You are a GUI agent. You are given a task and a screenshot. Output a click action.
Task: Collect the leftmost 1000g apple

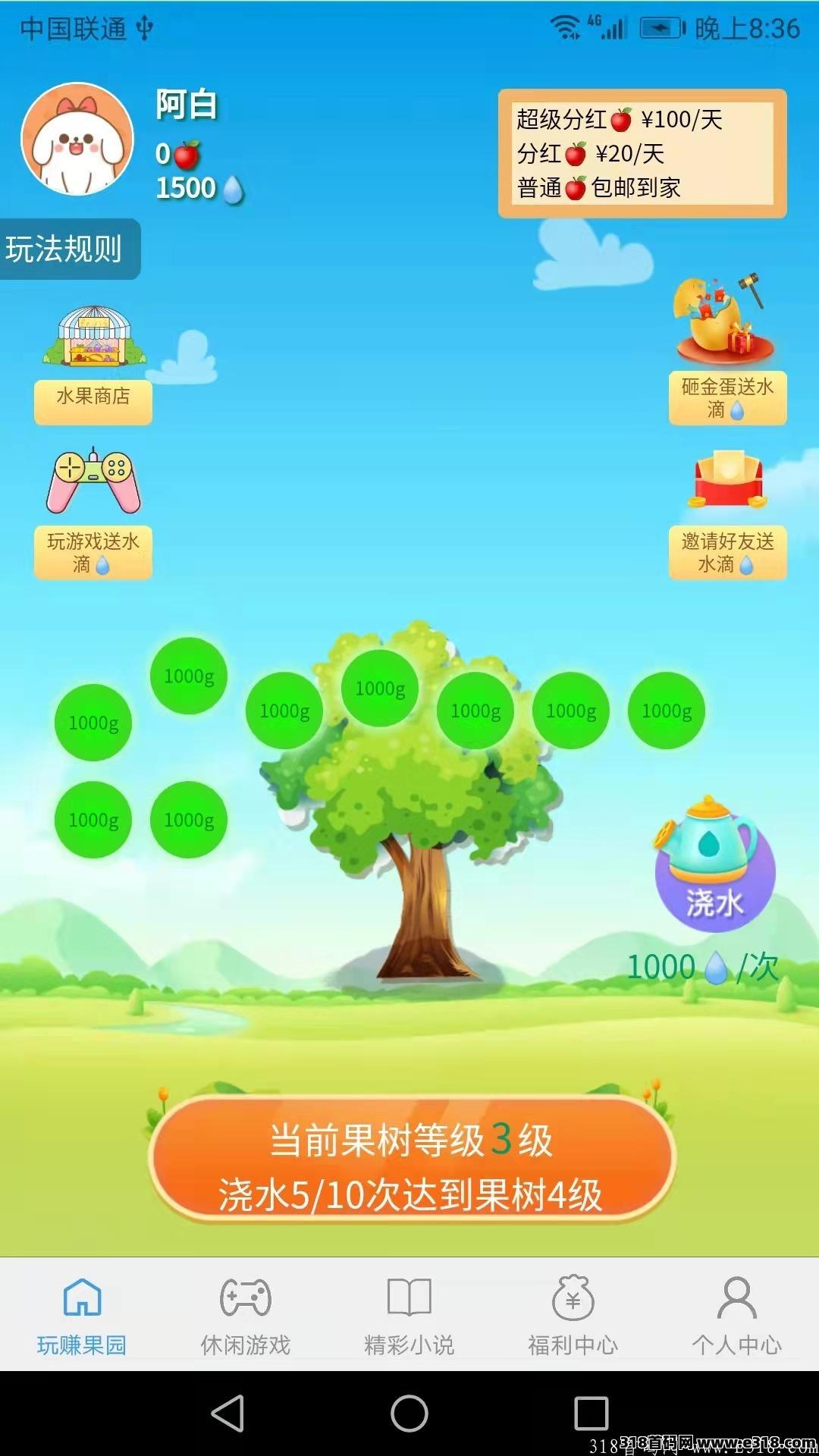click(x=92, y=722)
